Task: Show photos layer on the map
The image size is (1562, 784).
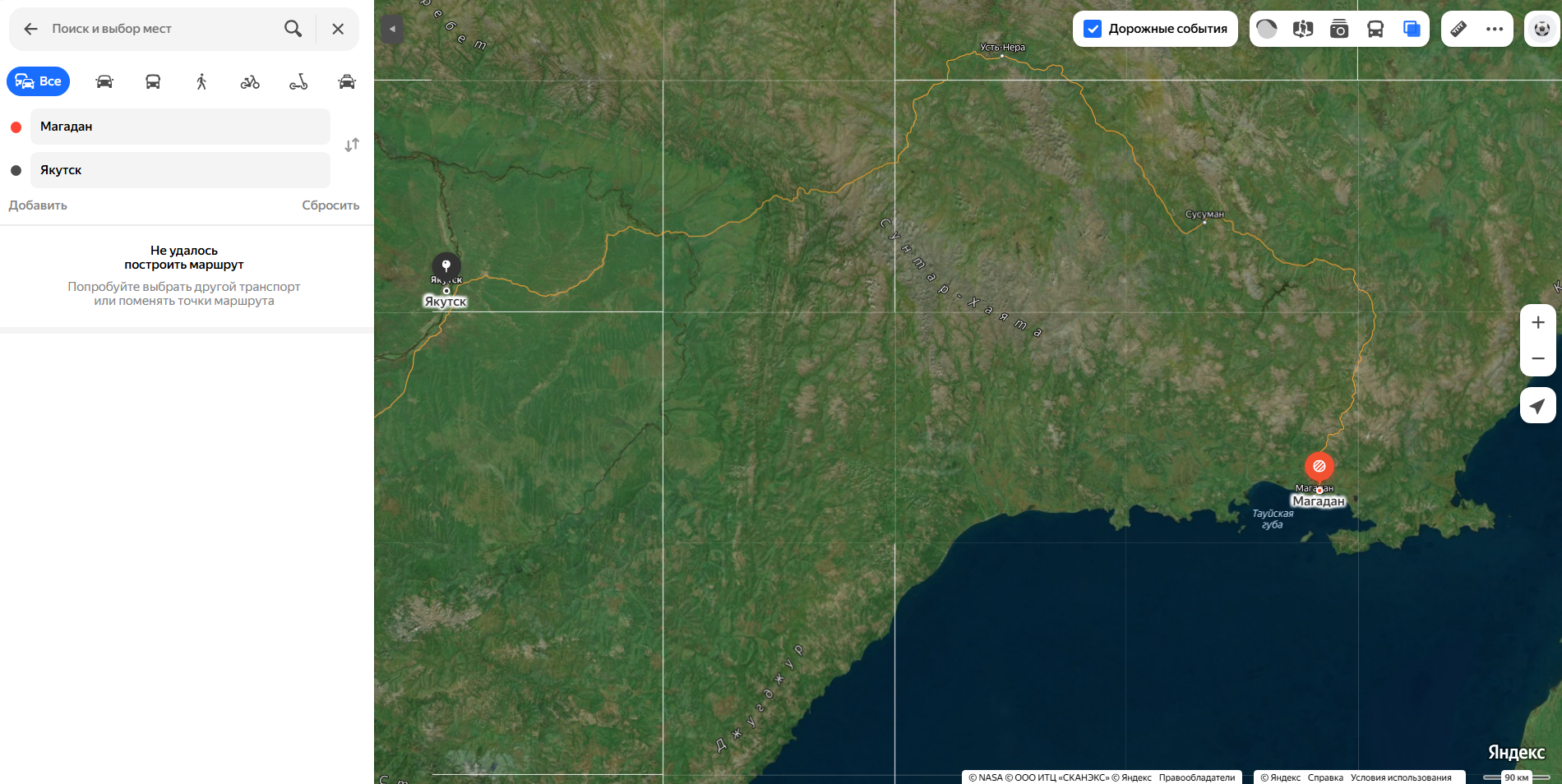Action: click(1339, 29)
